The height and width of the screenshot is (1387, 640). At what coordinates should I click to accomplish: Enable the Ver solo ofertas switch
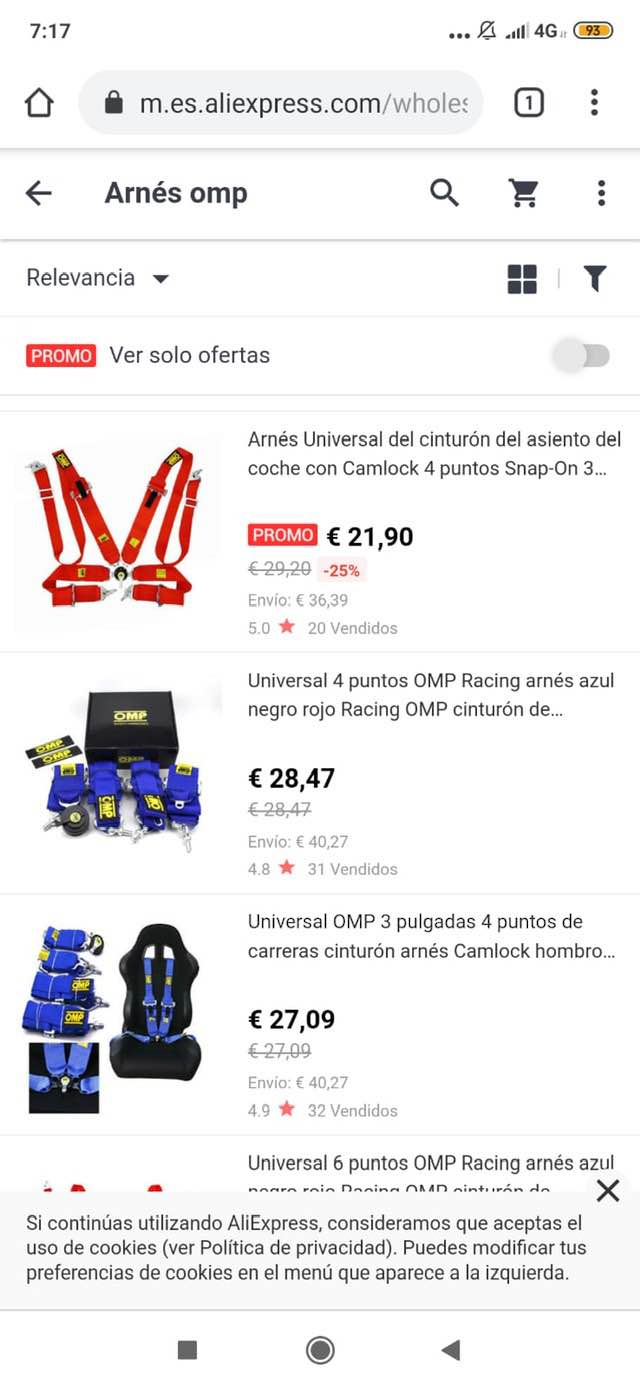[x=583, y=355]
